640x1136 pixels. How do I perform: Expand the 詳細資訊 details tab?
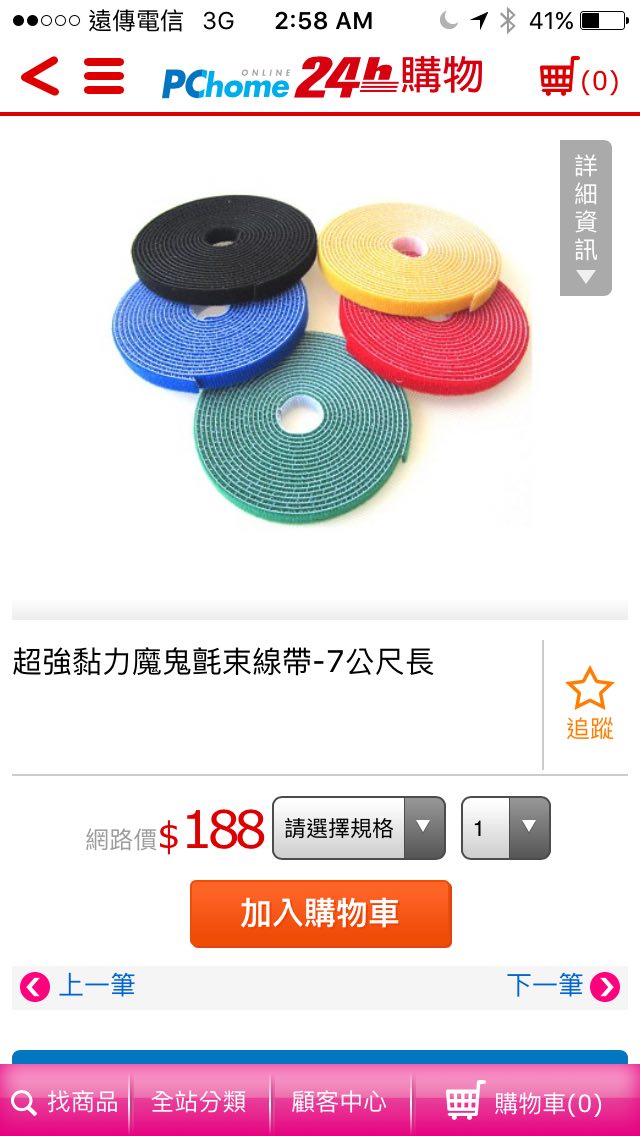[x=585, y=218]
